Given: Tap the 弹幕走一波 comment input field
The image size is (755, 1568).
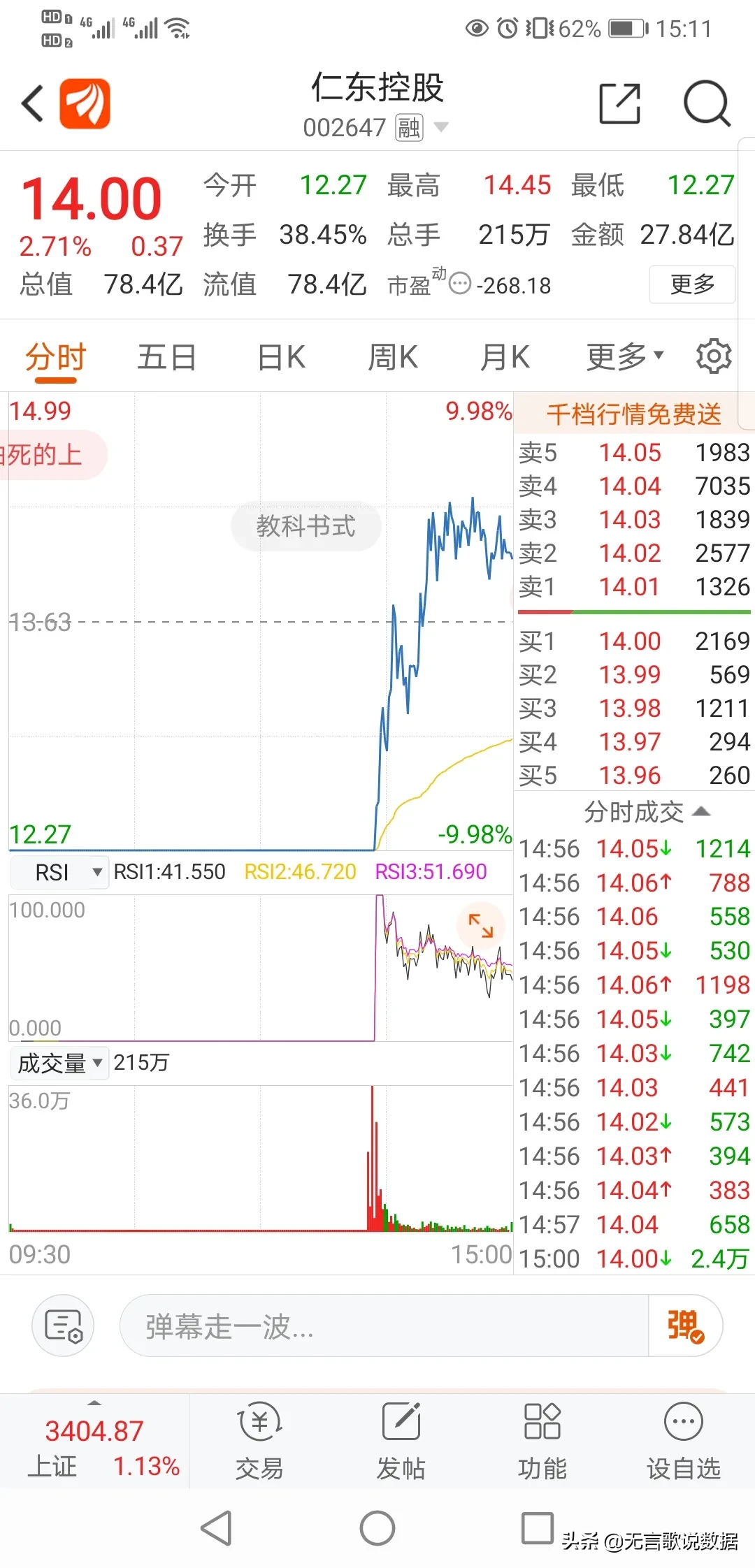Looking at the screenshot, I should 384,1326.
